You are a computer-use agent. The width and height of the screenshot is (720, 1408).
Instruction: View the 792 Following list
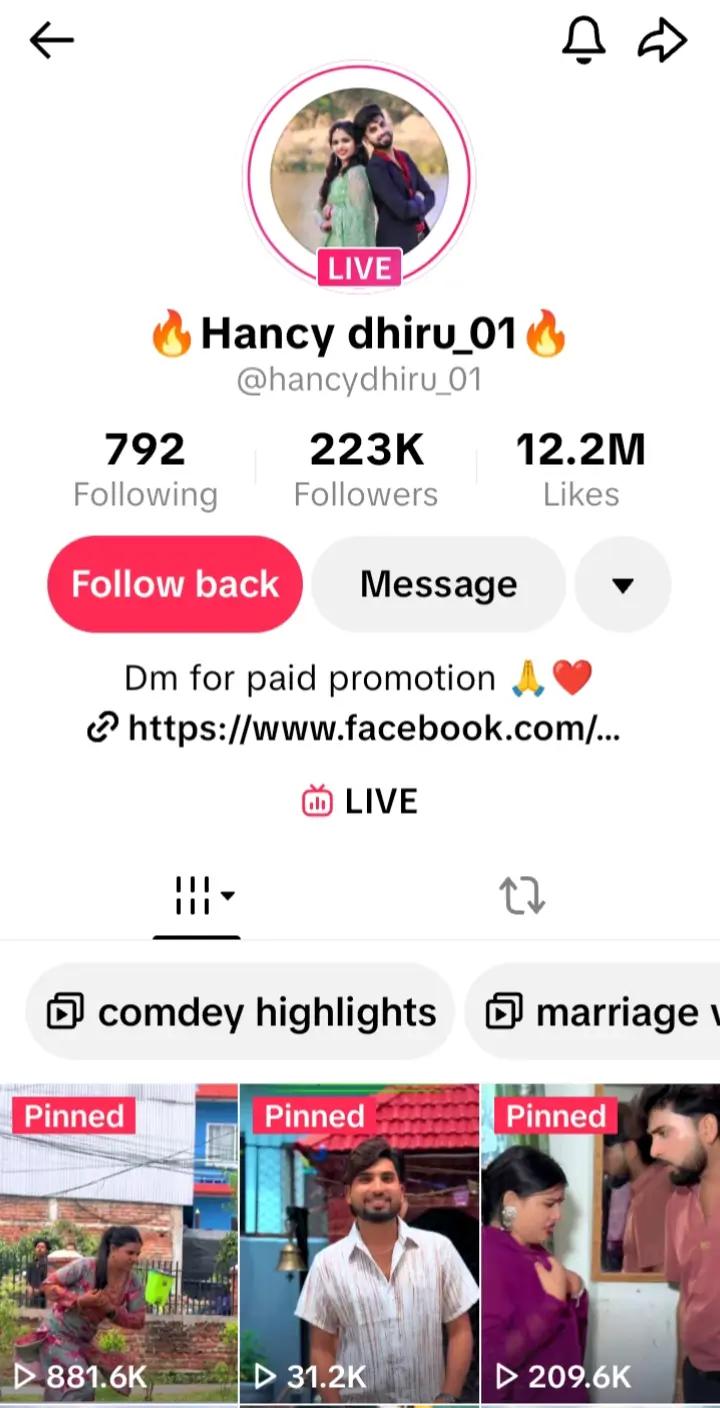[145, 470]
